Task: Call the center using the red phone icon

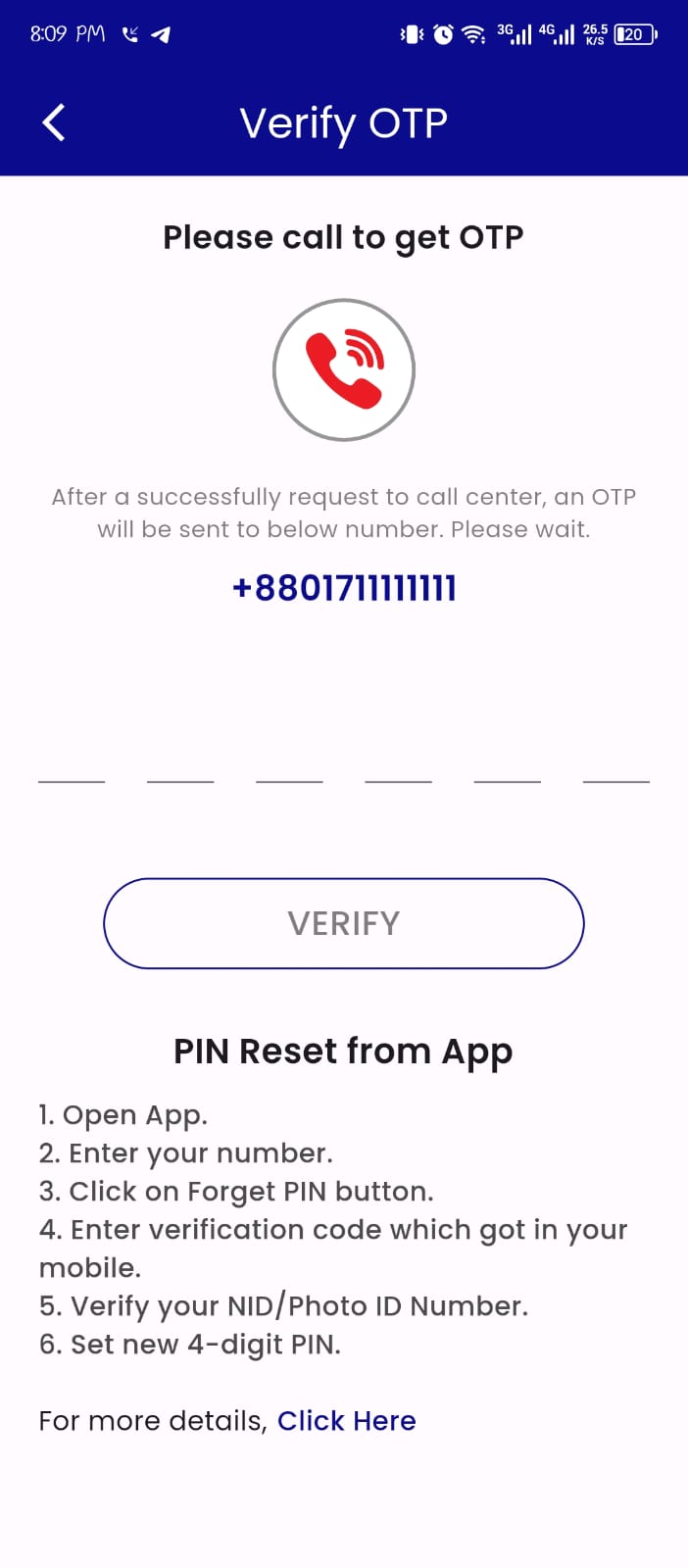Action: [x=344, y=369]
